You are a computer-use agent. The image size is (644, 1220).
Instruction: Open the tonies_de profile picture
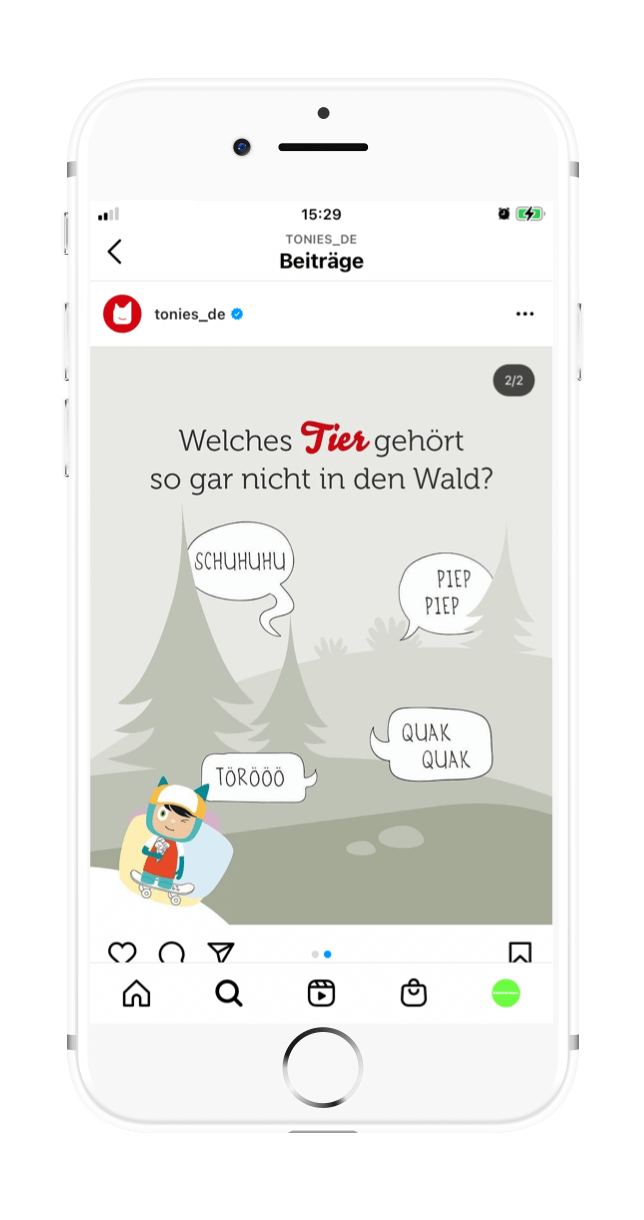122,314
